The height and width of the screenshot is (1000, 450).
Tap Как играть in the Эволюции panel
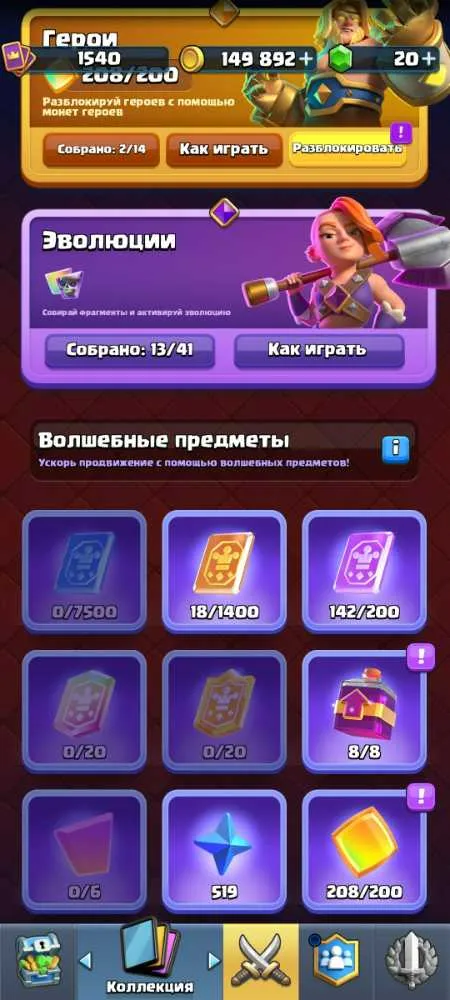pyautogui.click(x=319, y=351)
